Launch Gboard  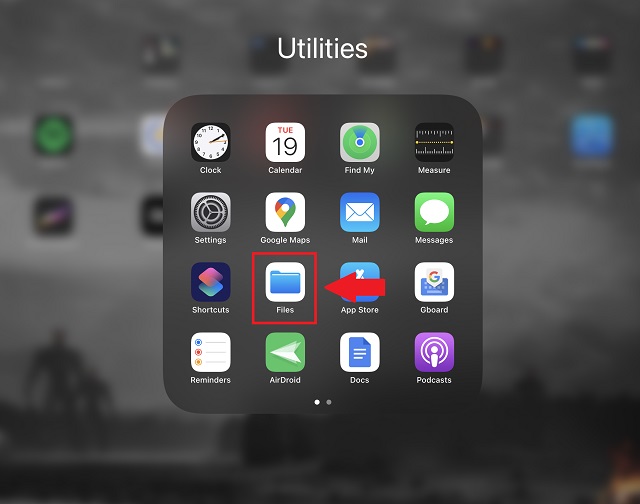[x=434, y=283]
